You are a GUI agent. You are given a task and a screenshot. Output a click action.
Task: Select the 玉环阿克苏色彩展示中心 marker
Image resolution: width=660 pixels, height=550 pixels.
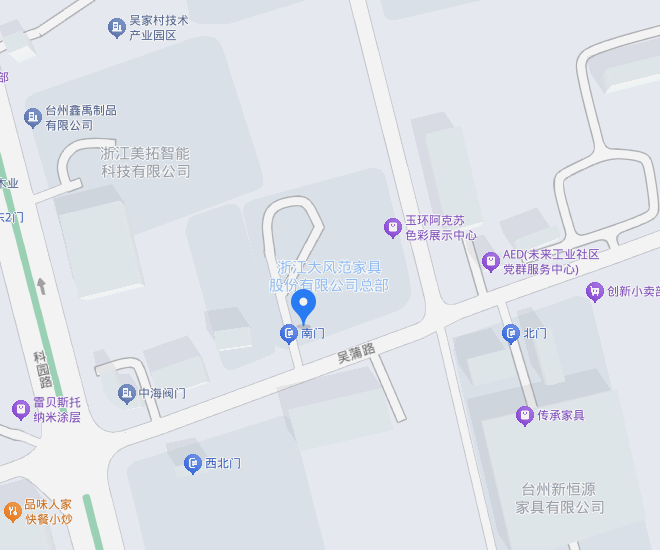click(393, 228)
